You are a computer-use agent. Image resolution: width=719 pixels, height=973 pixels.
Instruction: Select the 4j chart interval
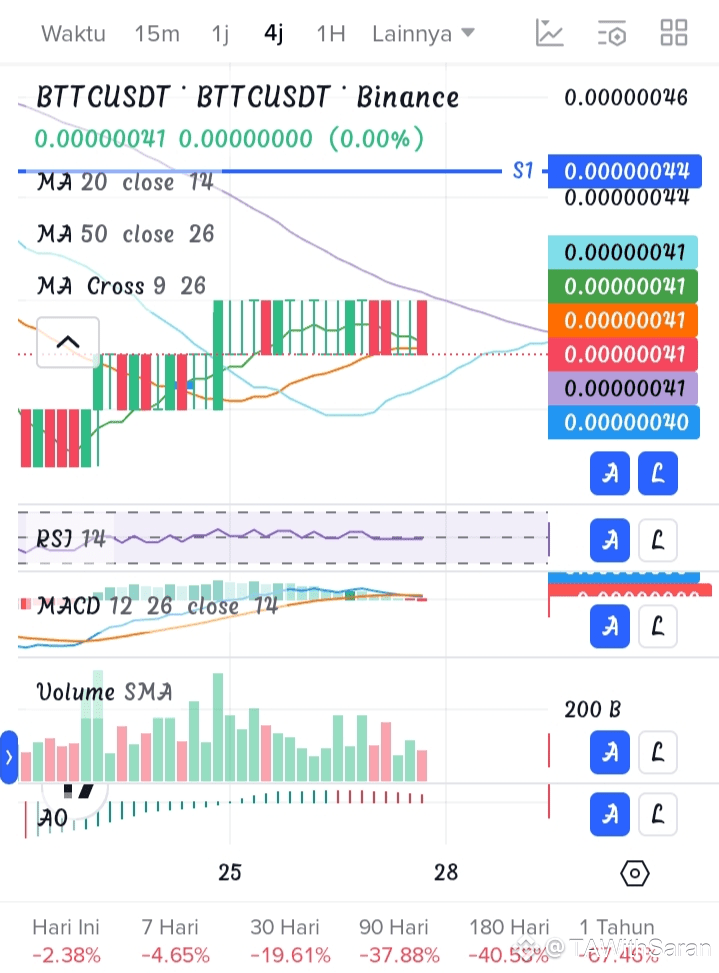point(274,34)
